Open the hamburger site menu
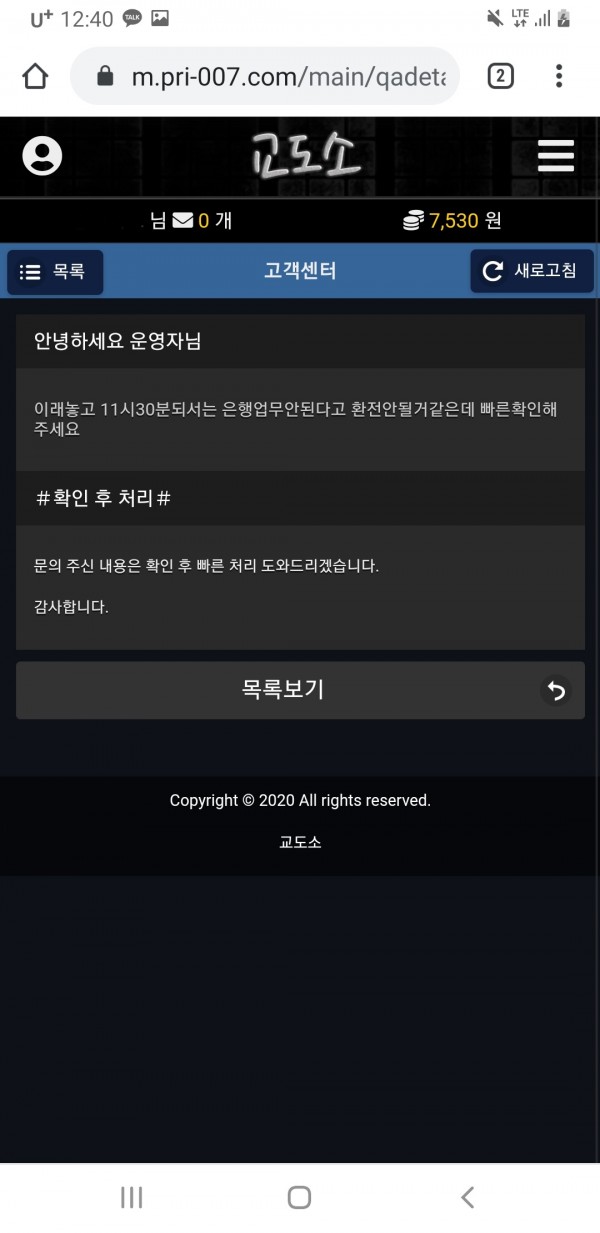The width and height of the screenshot is (600, 1233). [555, 156]
